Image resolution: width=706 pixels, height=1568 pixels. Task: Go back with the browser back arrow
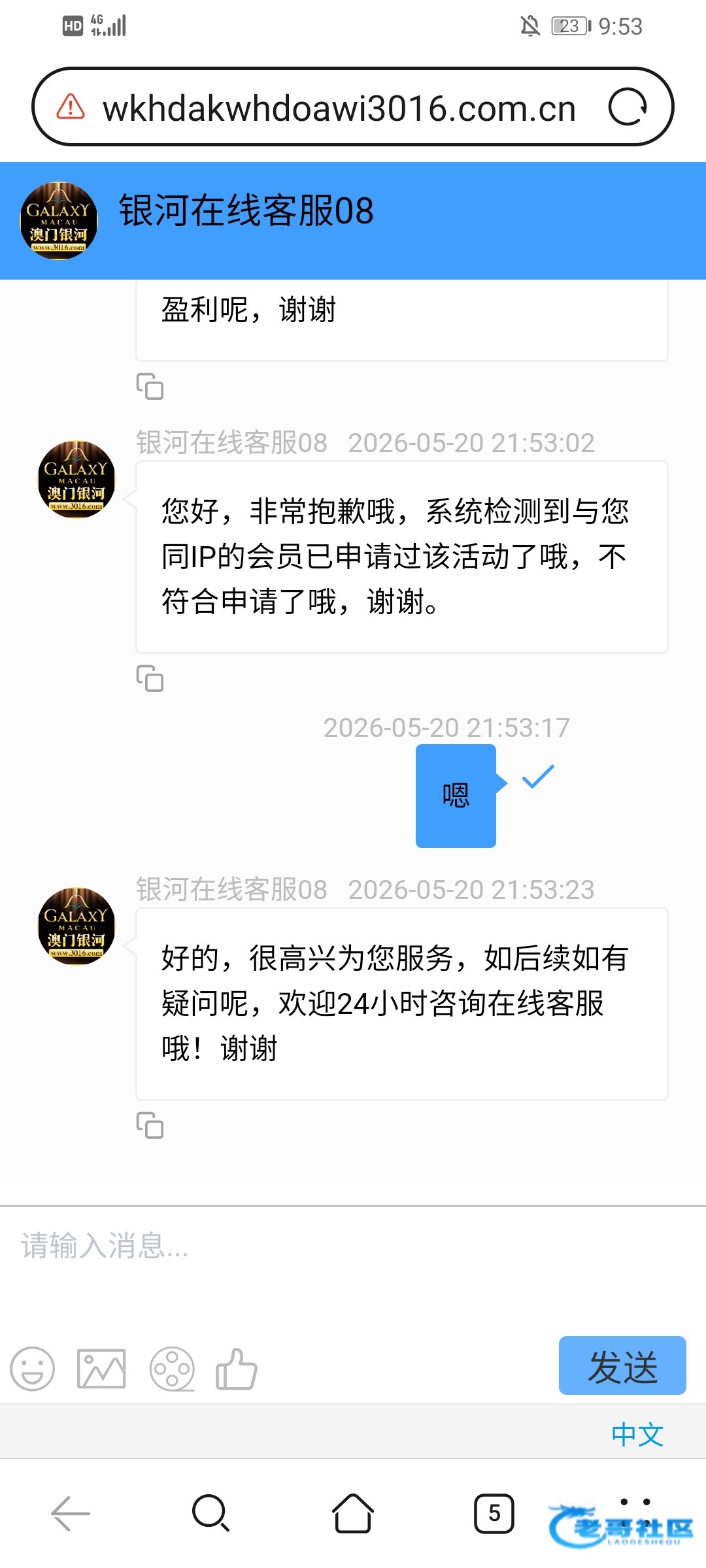coord(71,1513)
